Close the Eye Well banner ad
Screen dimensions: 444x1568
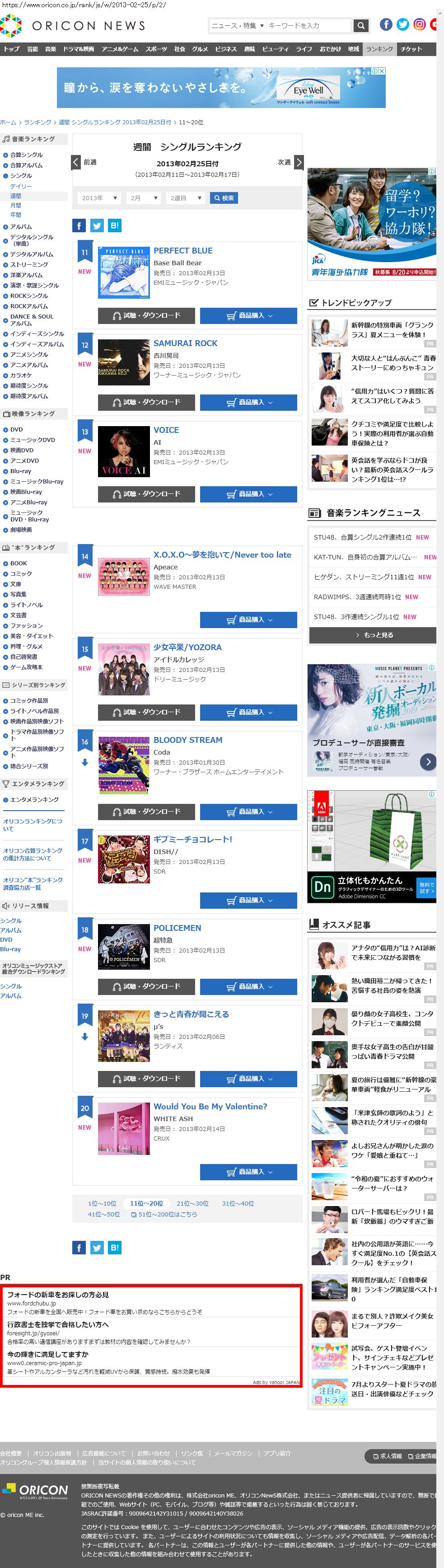click(382, 71)
